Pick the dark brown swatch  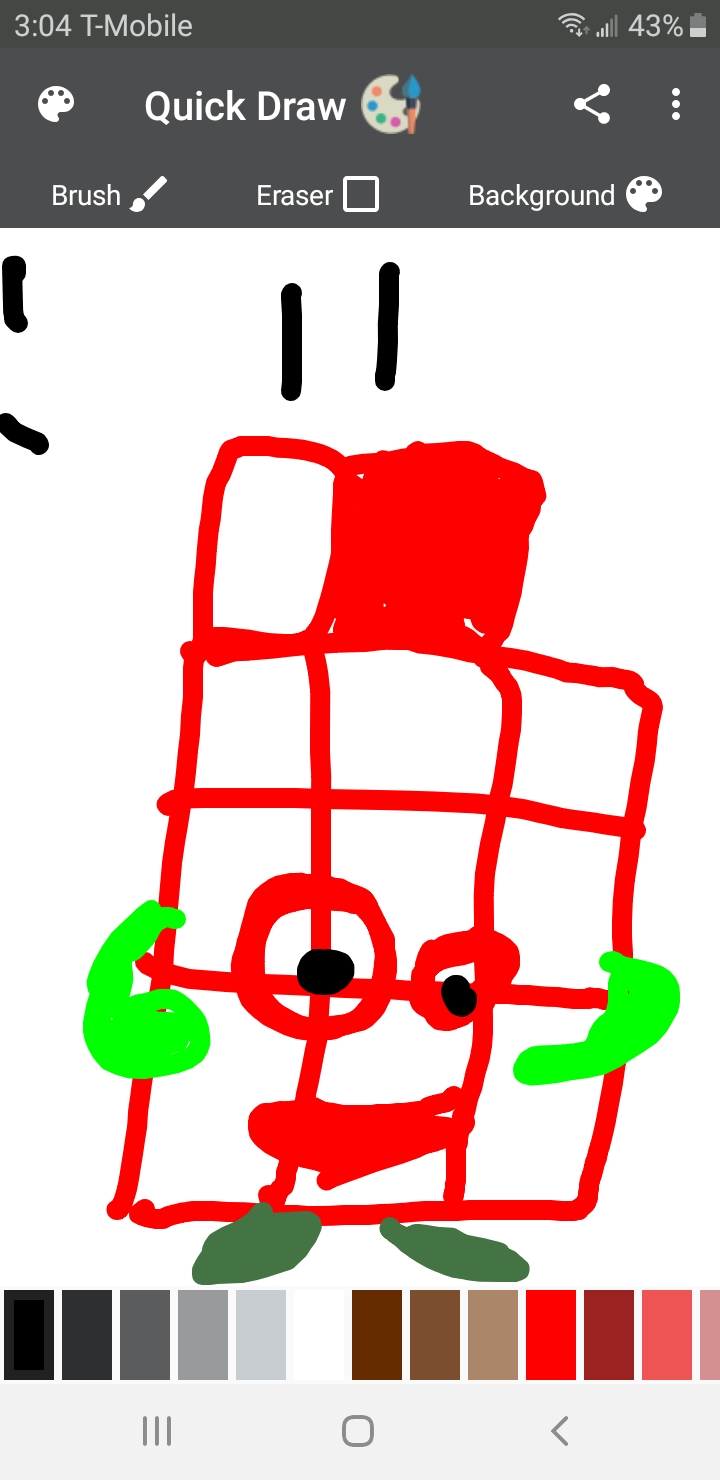coord(377,1335)
